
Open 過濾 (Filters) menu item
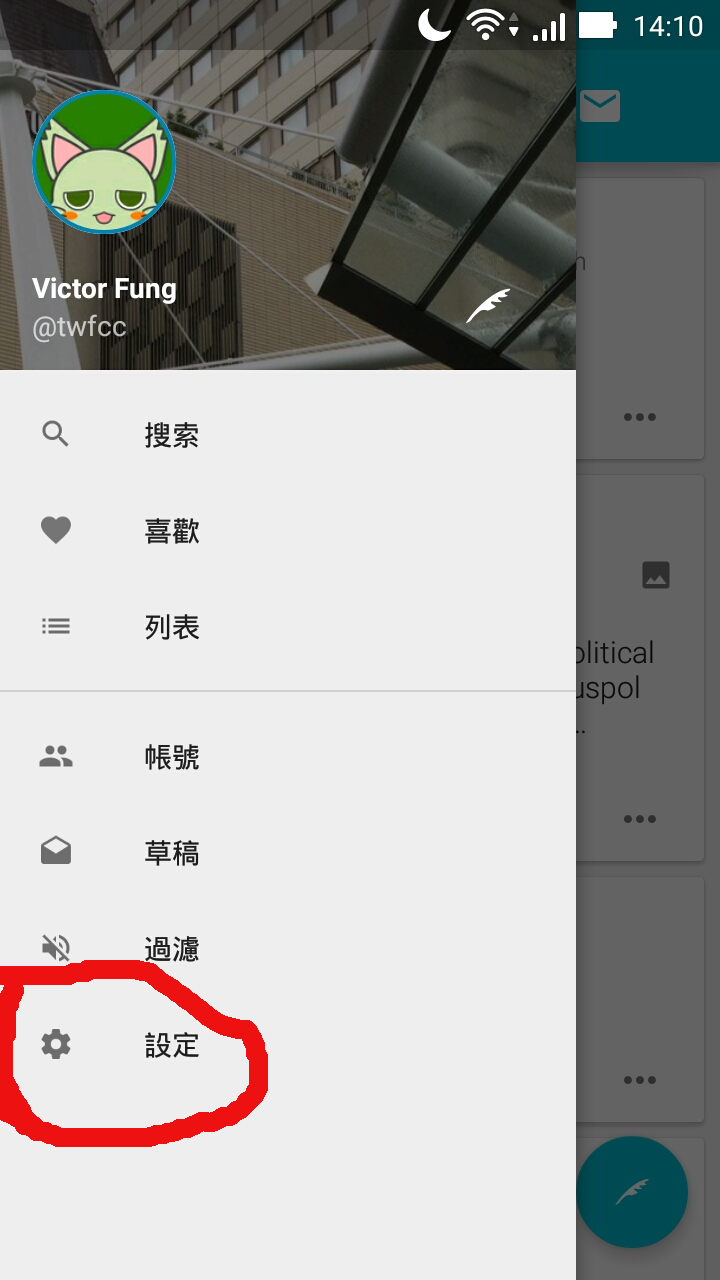(172, 948)
